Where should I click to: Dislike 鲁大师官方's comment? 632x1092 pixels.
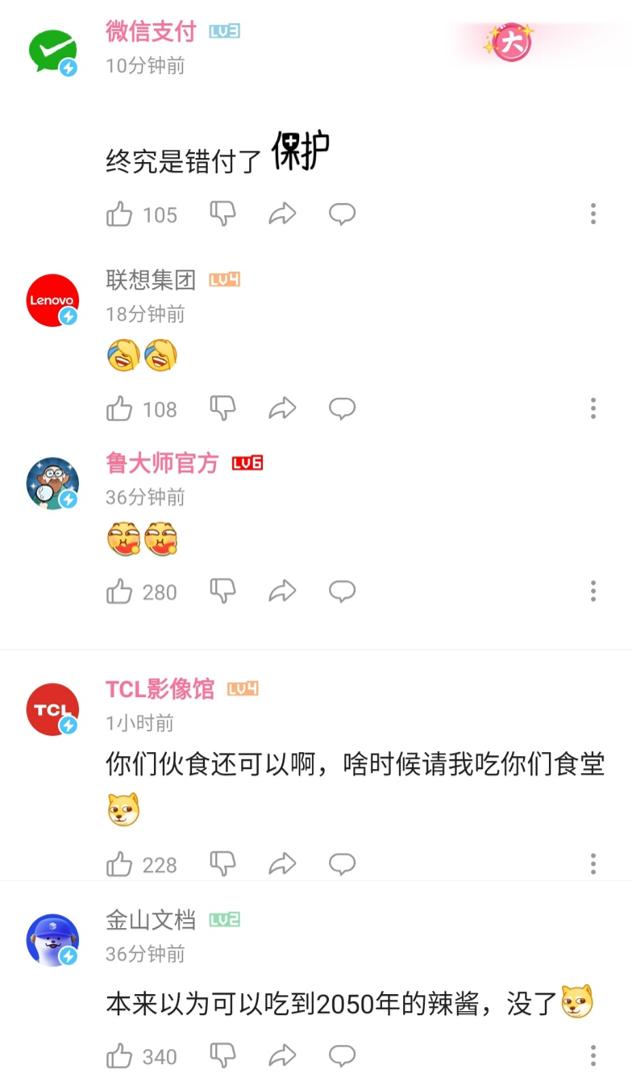point(223,591)
